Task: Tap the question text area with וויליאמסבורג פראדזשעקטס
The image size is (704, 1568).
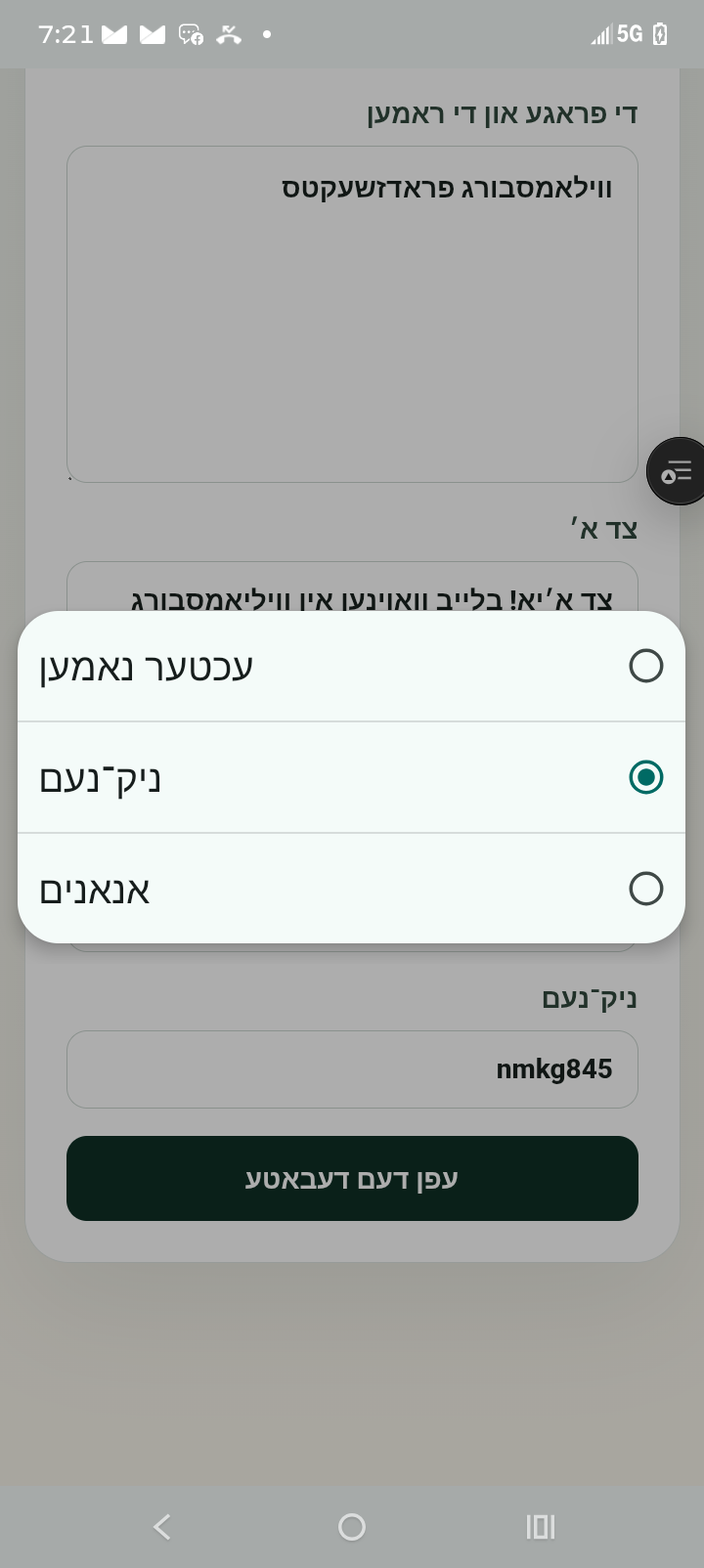Action: coord(352,314)
